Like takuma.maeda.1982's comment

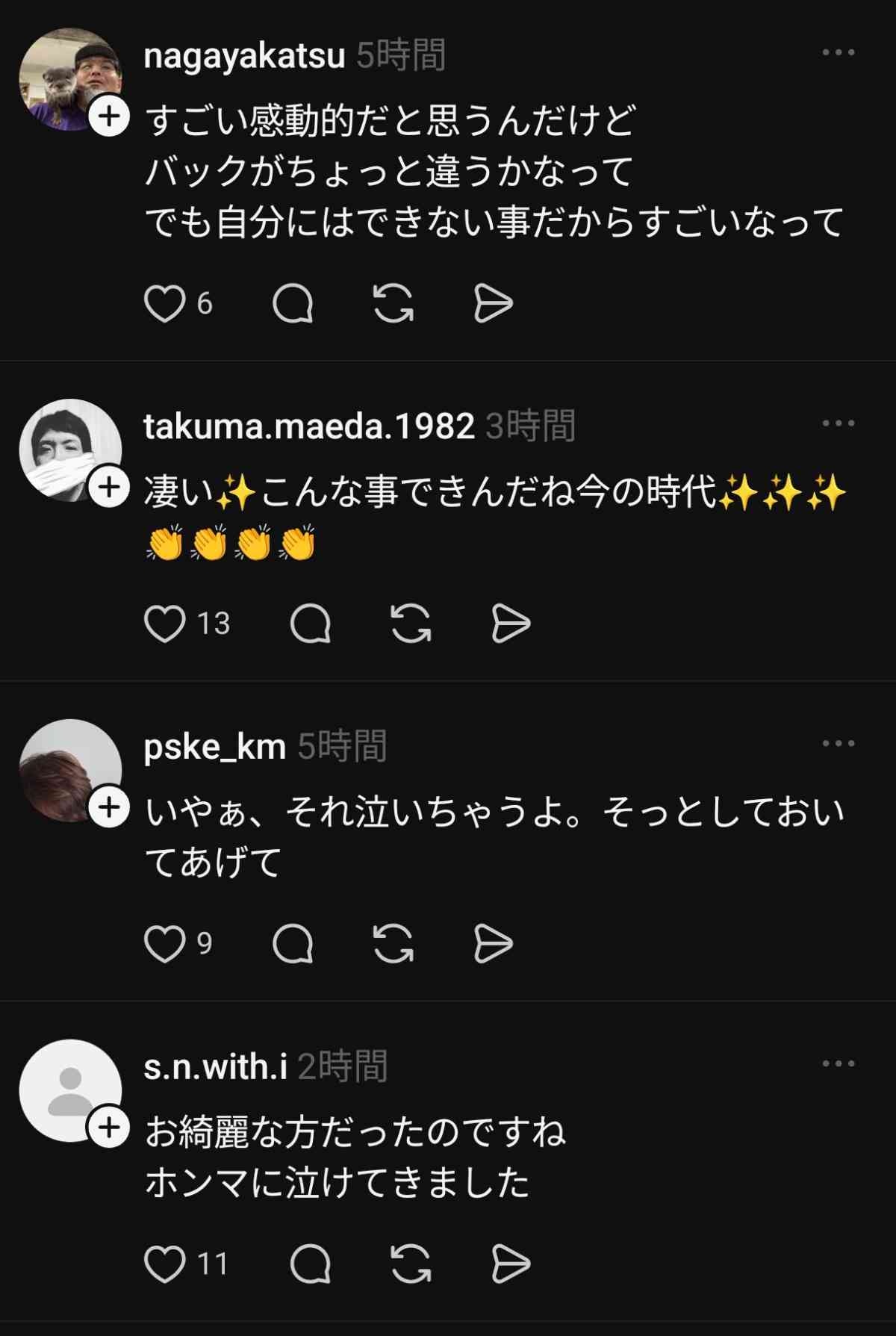[x=164, y=624]
